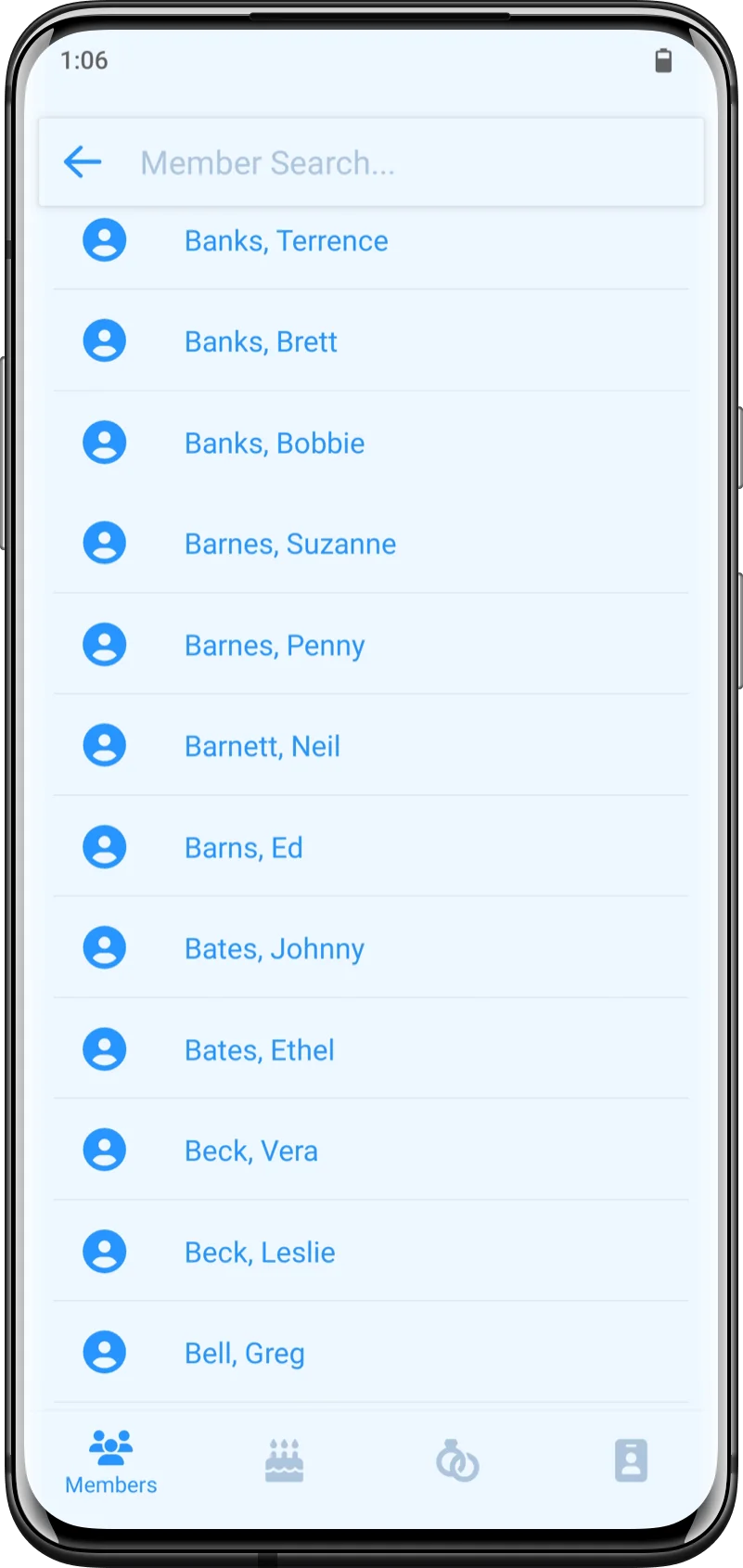Open Barnes, Suzanne's profile

click(x=290, y=545)
